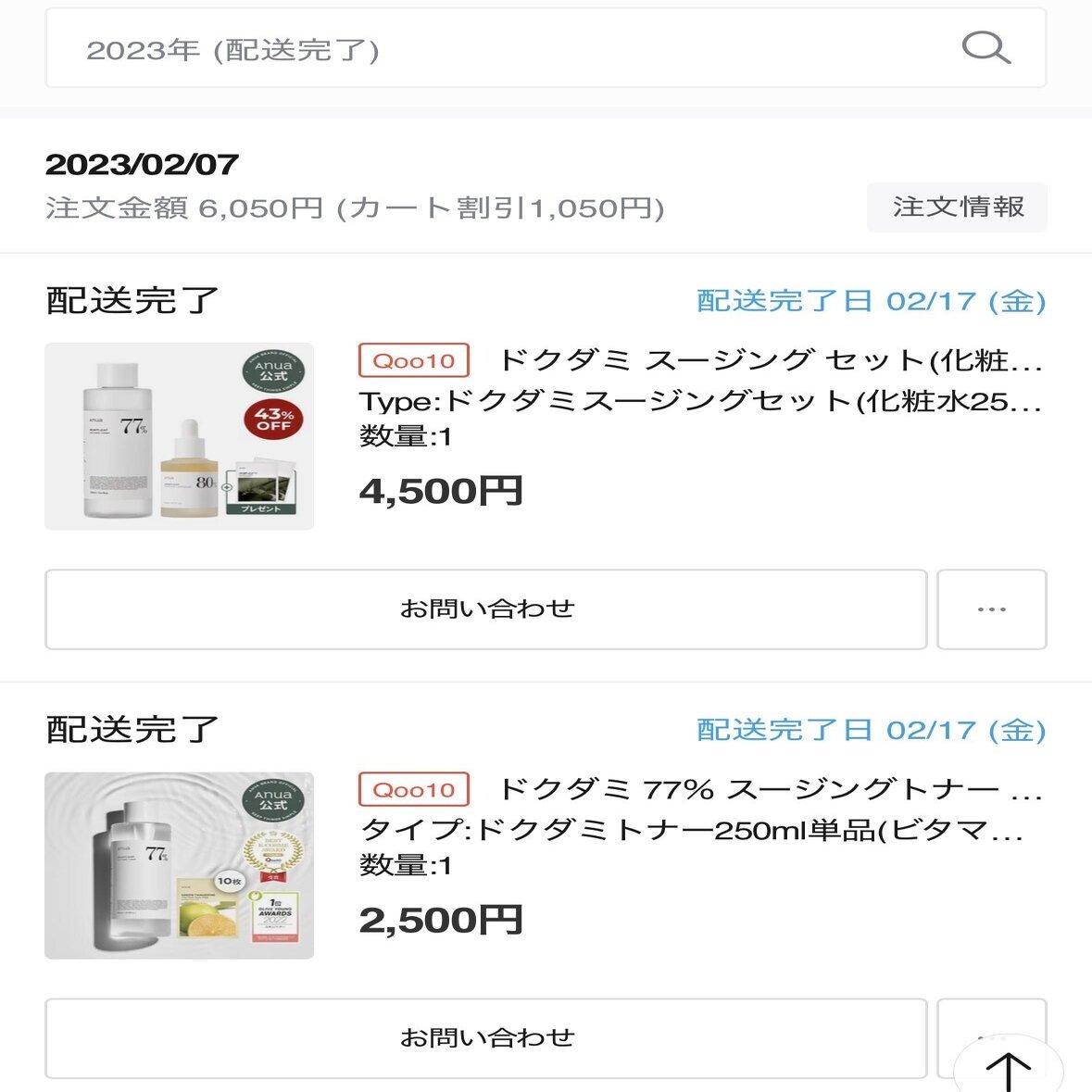
Task: Open 注文情報 for the 2023/02/07 order
Action: pos(957,207)
